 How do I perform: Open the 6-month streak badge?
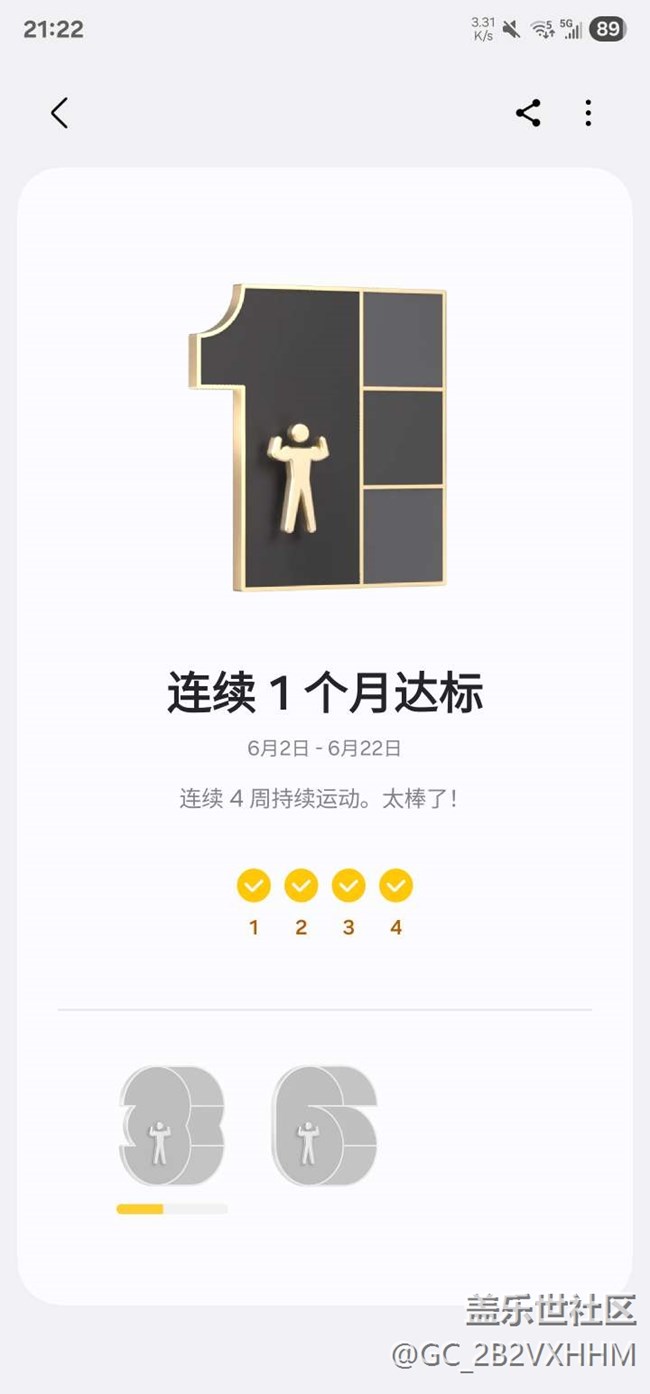tap(324, 1127)
